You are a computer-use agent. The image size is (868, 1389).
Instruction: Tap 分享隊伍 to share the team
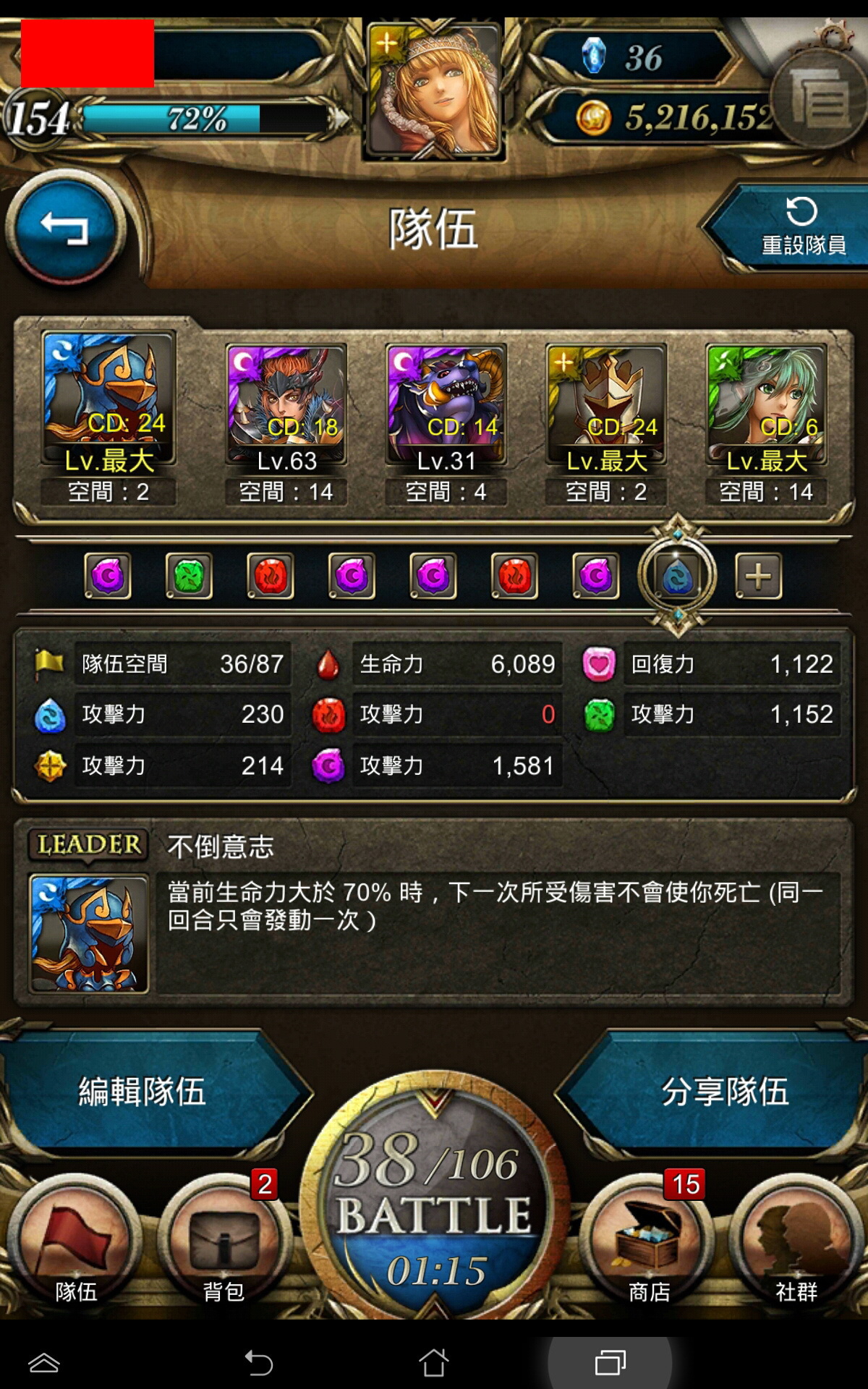(x=723, y=1091)
